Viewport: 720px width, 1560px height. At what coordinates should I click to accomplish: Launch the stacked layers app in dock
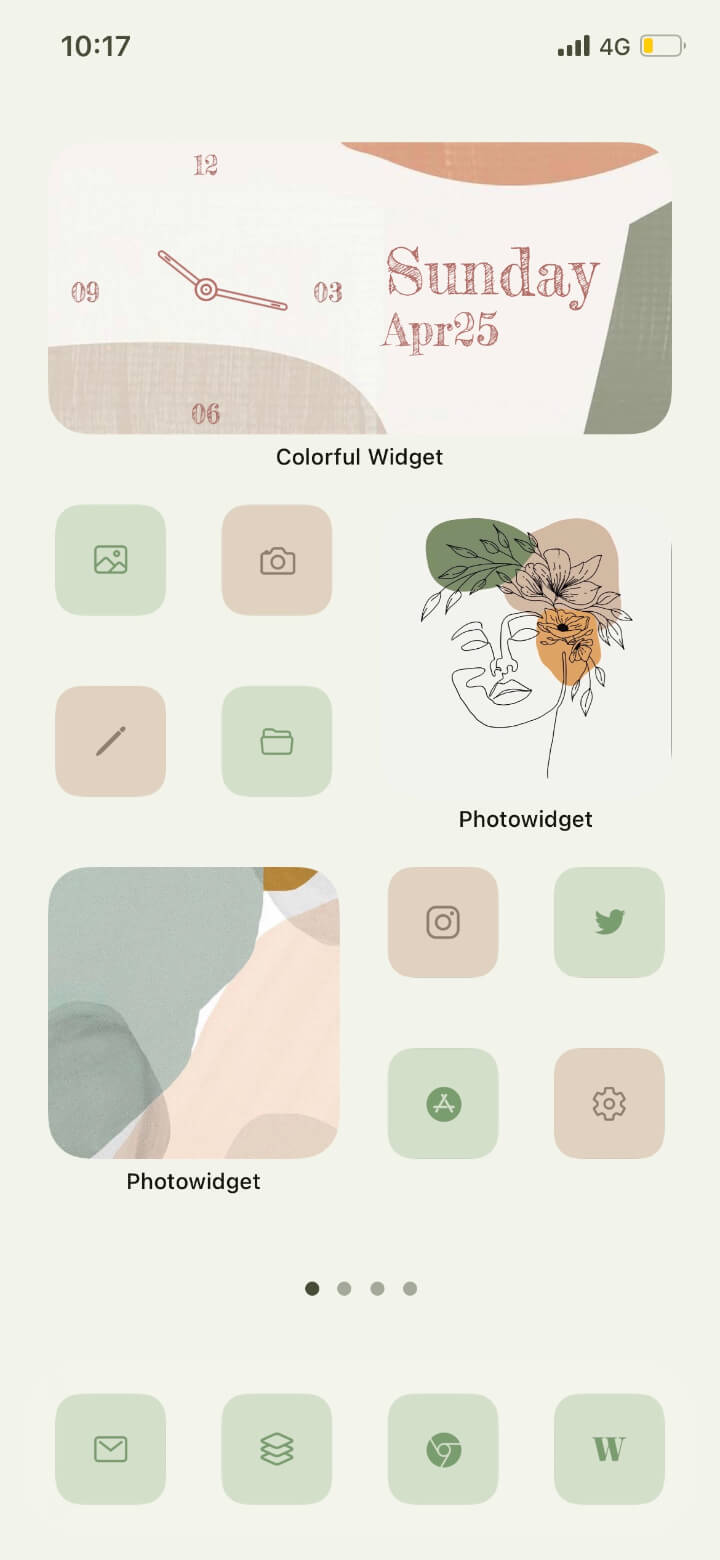(x=277, y=1449)
